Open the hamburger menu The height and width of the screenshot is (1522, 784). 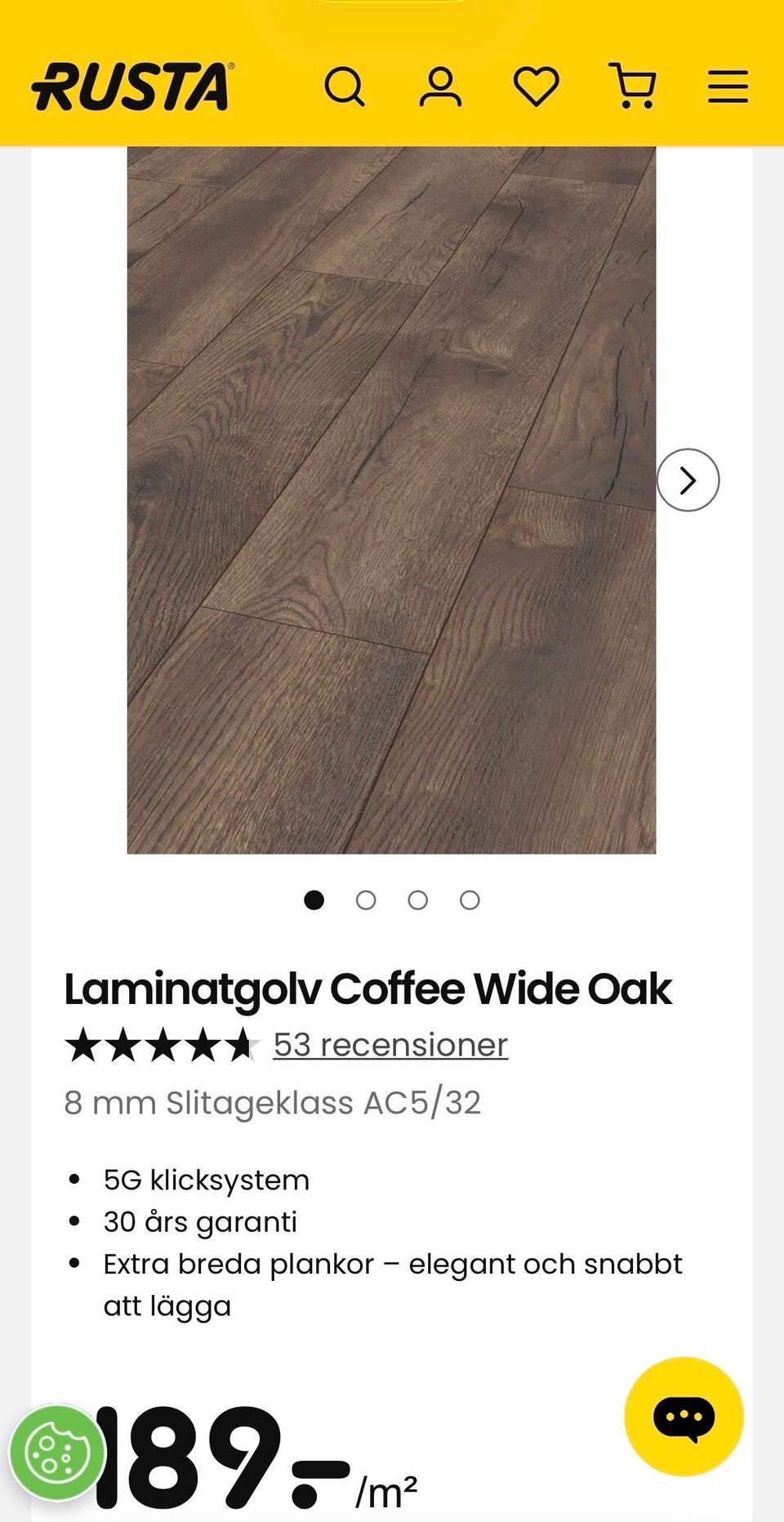click(728, 87)
